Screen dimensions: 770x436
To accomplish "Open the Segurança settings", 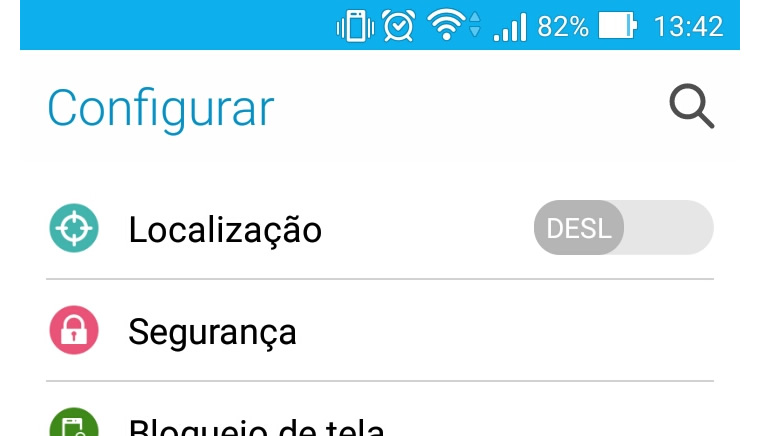I will coord(212,332).
